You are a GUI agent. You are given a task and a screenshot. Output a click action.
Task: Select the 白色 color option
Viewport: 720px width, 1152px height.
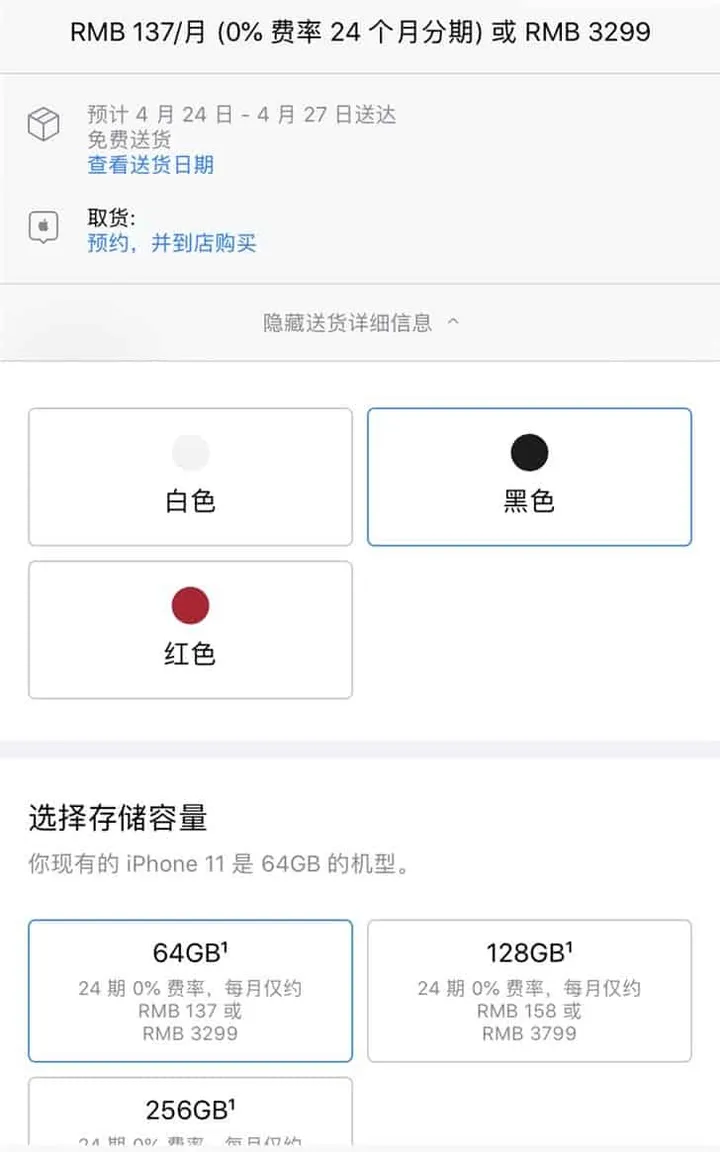[x=190, y=477]
